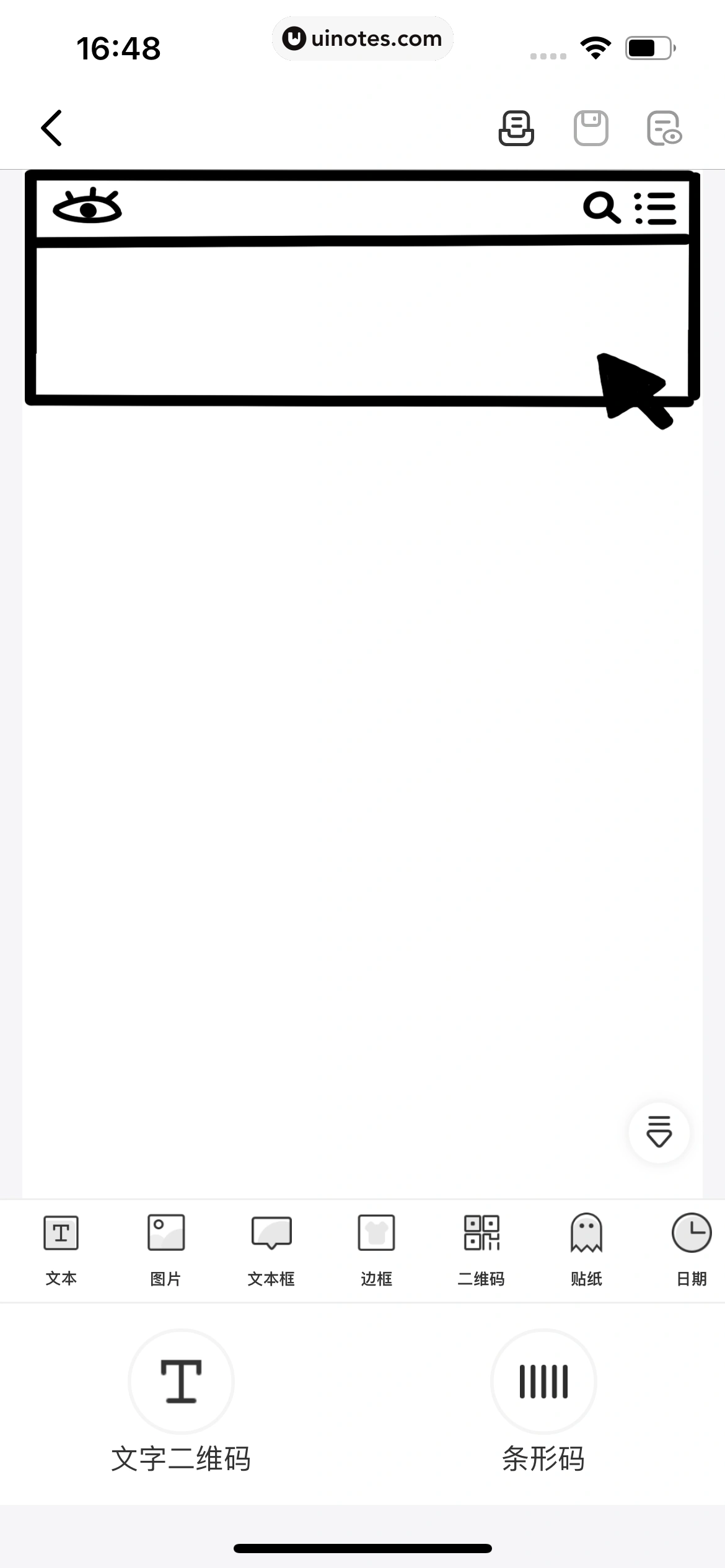Open the 图片 image insert tool
The height and width of the screenshot is (1568, 725).
click(165, 1248)
